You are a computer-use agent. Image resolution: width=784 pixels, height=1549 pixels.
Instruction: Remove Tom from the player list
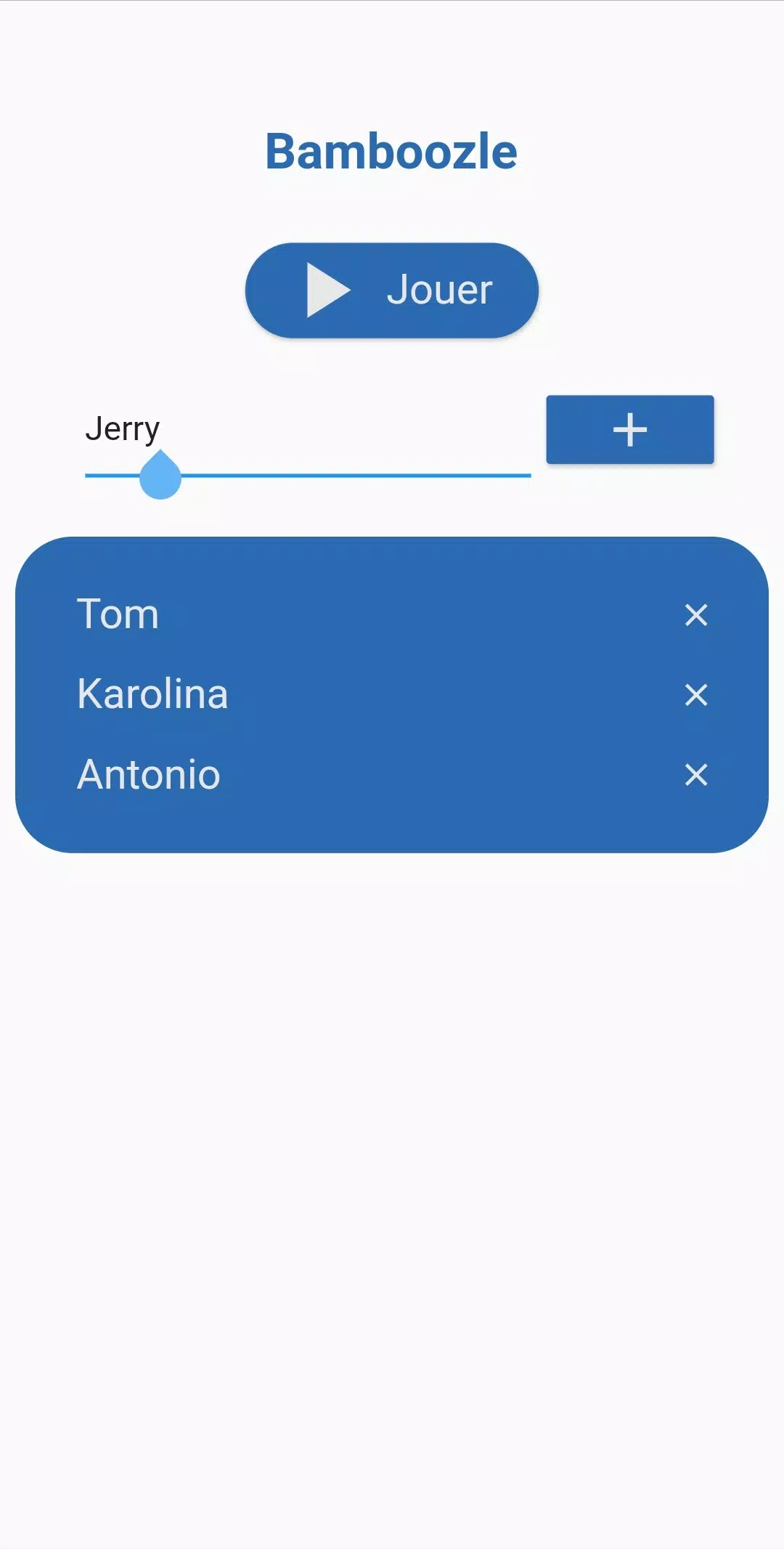pos(696,615)
